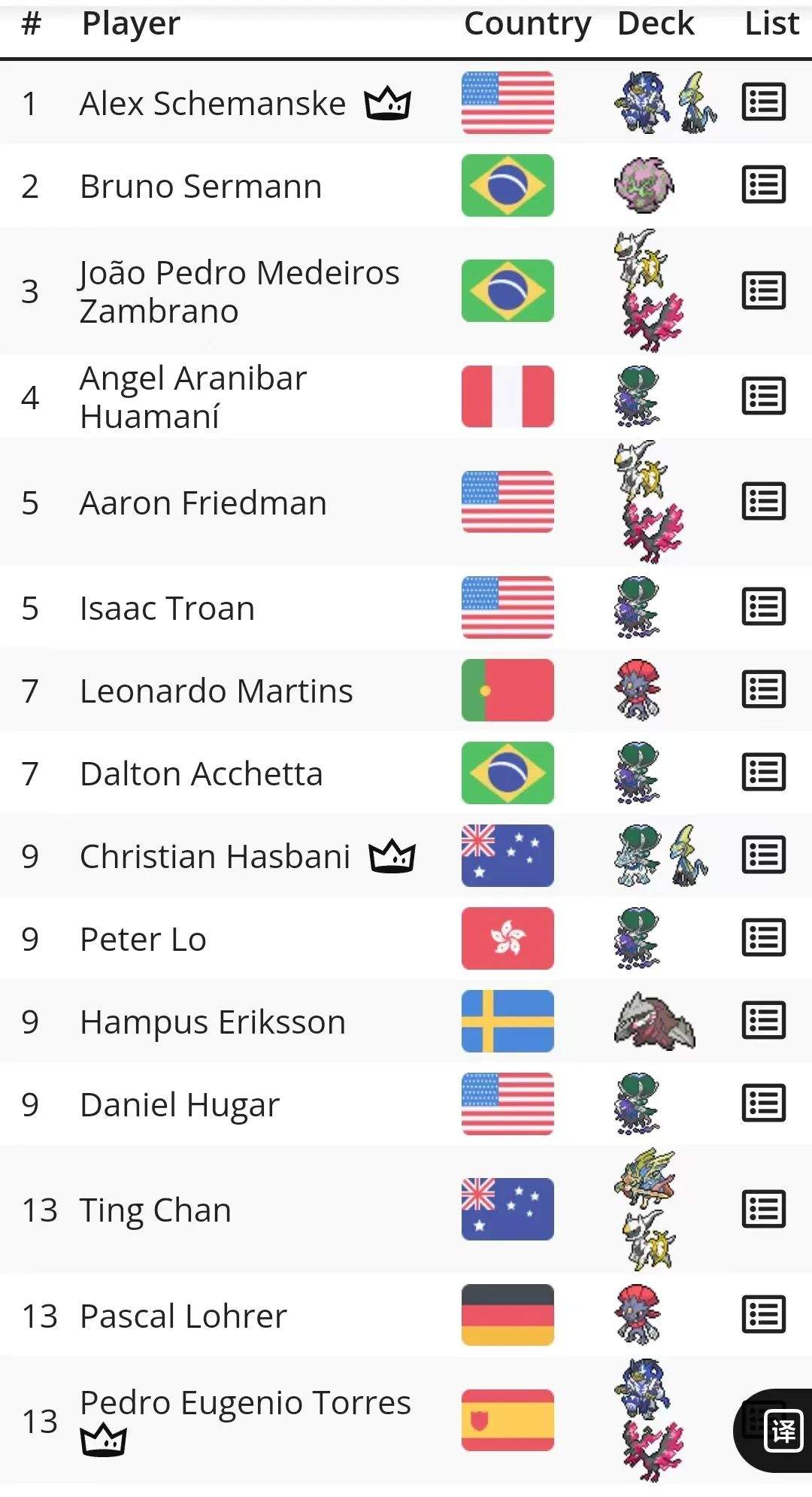The height and width of the screenshot is (1497, 812).
Task: Open Leonardo Martins' deck list
Action: pos(763,690)
